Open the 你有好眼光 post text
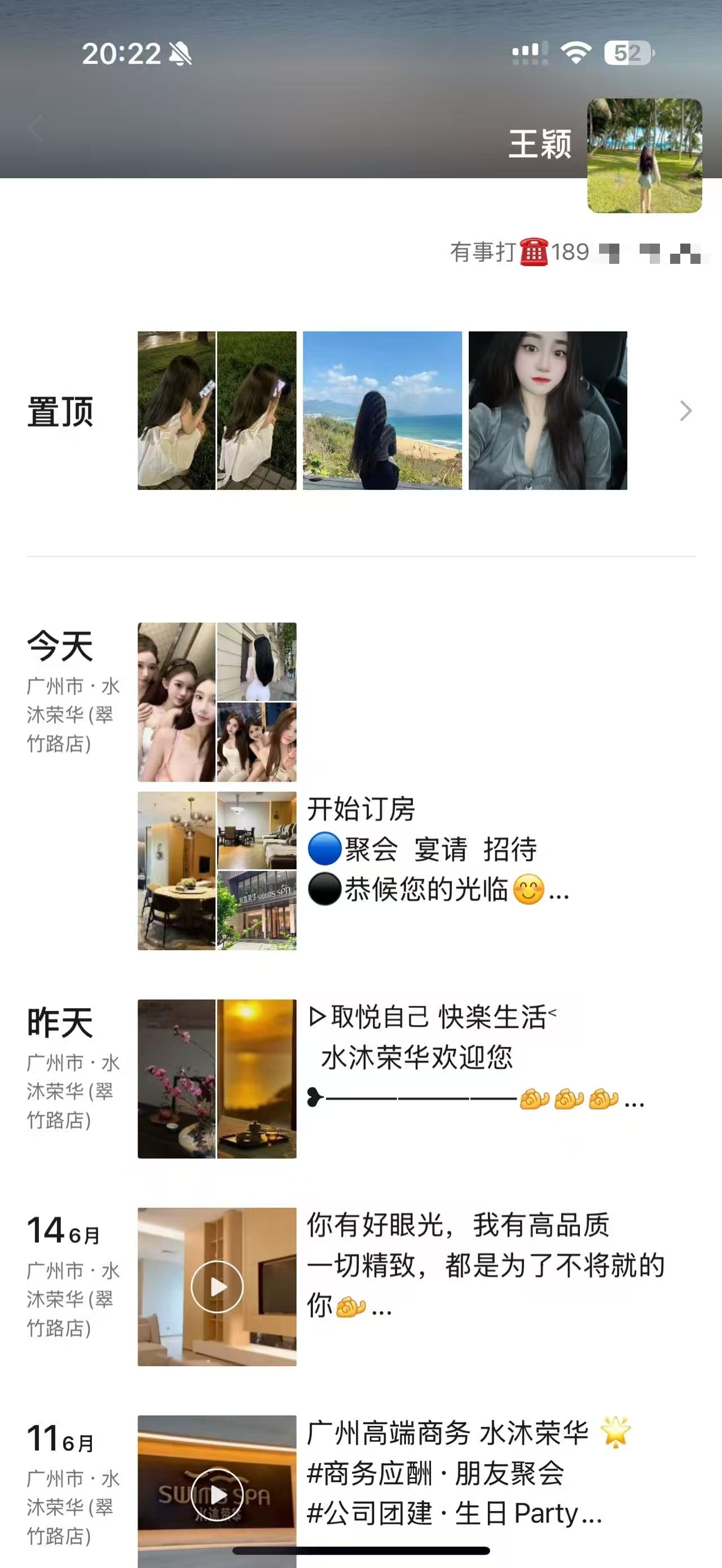This screenshot has width=722, height=1568. click(x=485, y=1265)
